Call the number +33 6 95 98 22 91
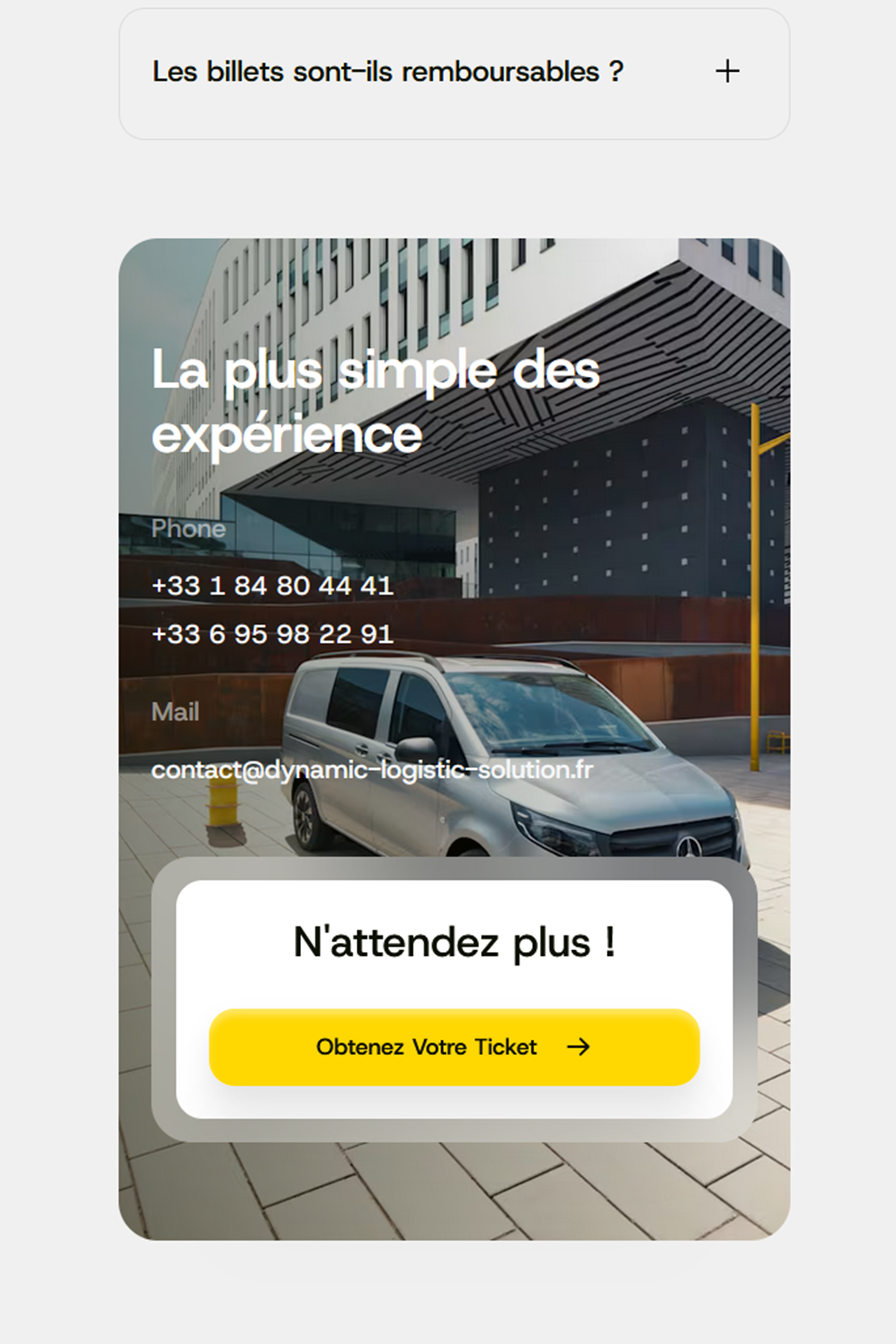 click(273, 634)
